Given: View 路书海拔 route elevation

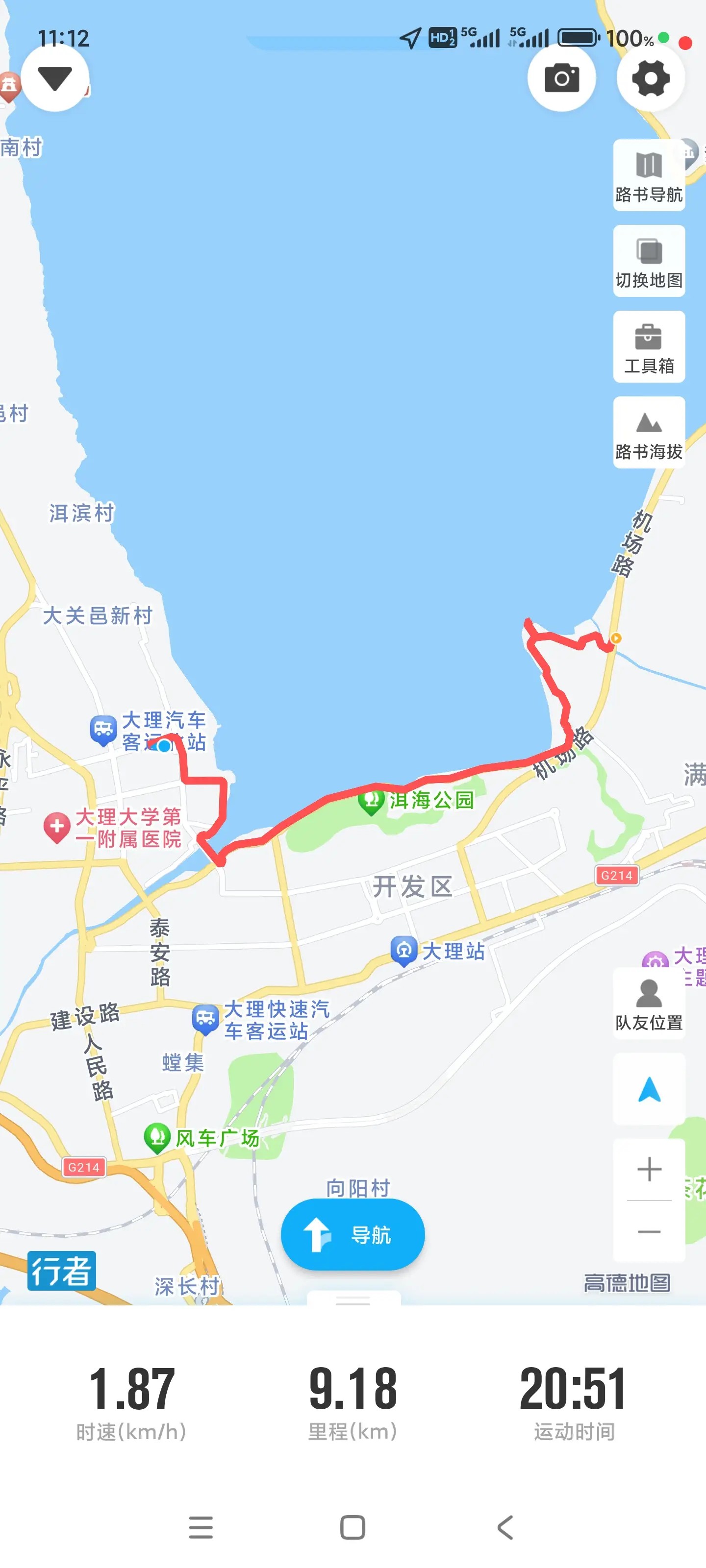Looking at the screenshot, I should [648, 433].
